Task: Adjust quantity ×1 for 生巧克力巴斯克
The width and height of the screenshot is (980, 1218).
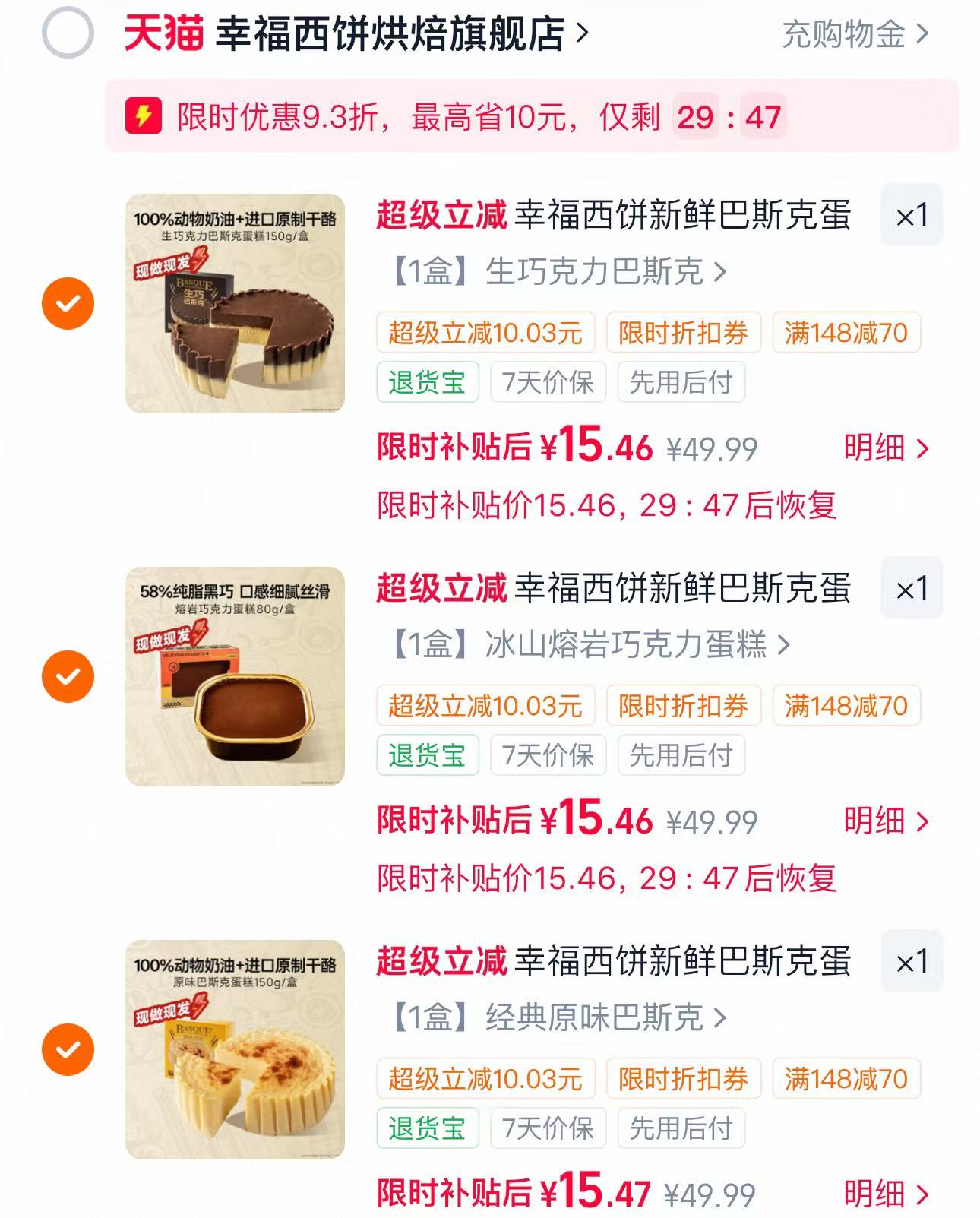Action: (912, 215)
